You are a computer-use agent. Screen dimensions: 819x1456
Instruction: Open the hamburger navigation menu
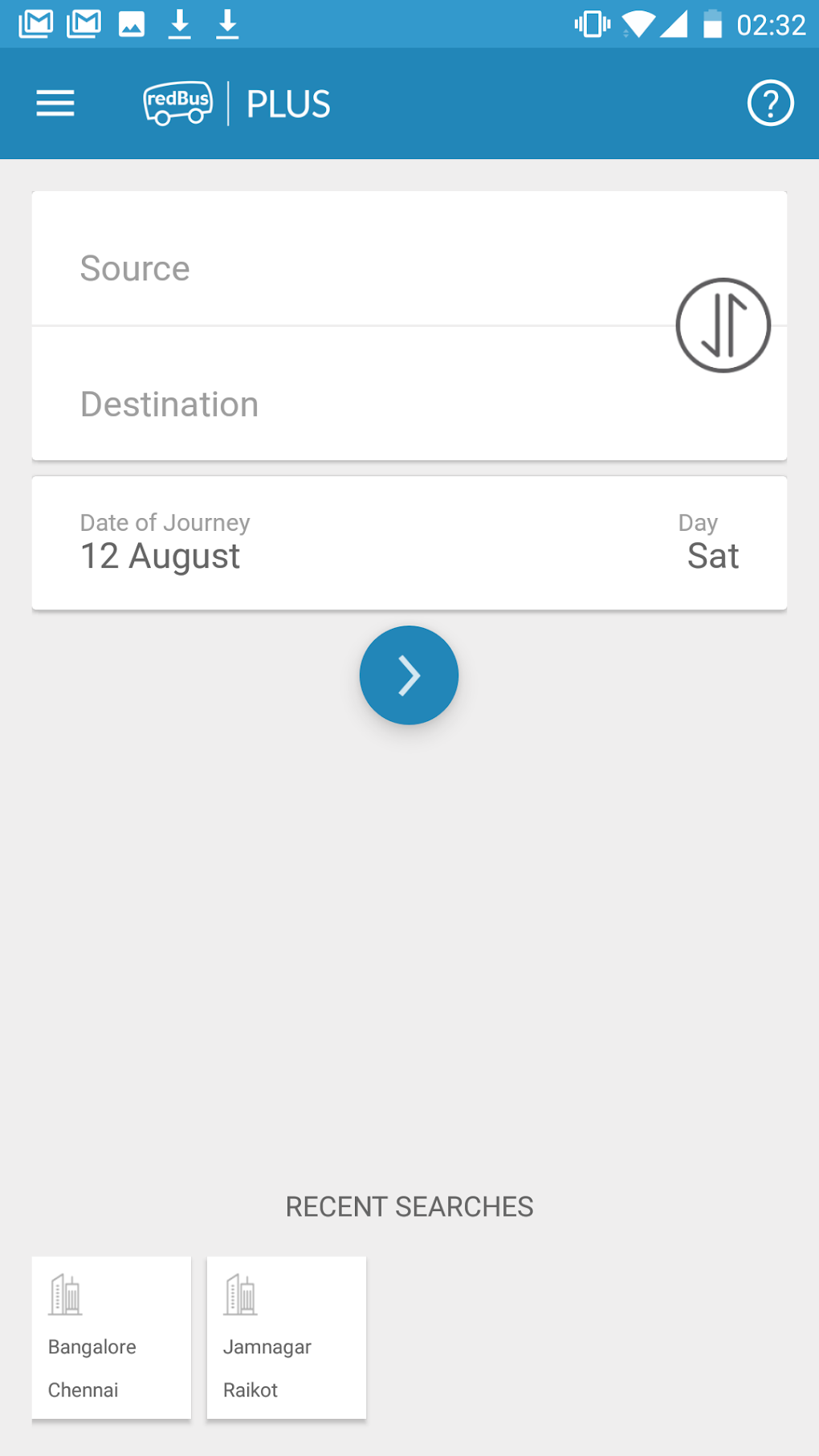pyautogui.click(x=55, y=104)
